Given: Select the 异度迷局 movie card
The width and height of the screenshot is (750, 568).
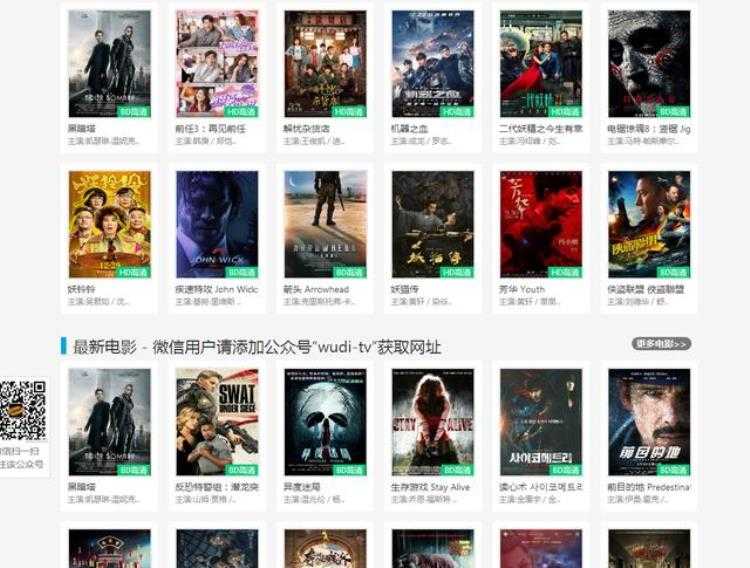Looking at the screenshot, I should point(325,422).
